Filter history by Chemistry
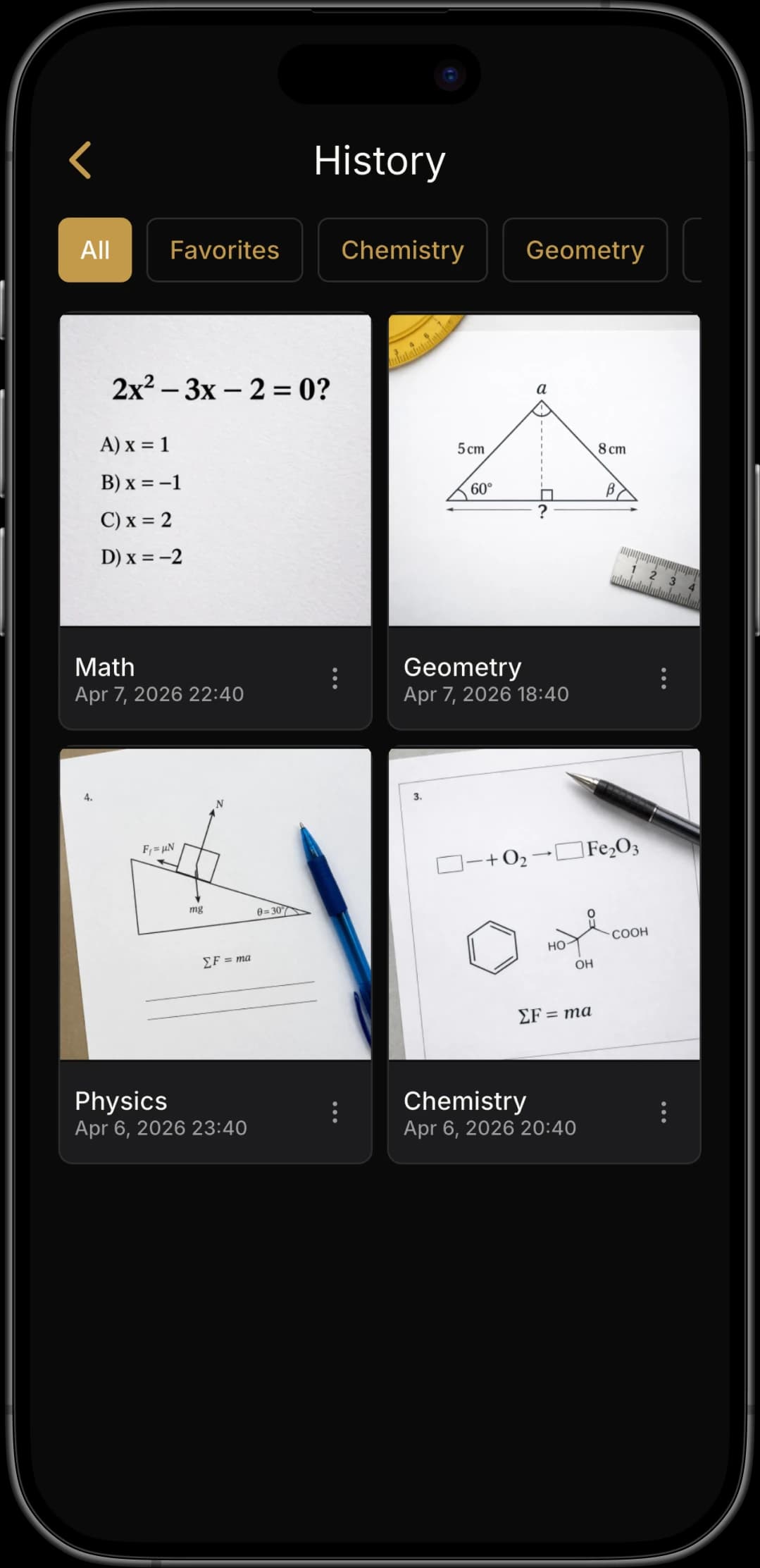 coord(403,250)
